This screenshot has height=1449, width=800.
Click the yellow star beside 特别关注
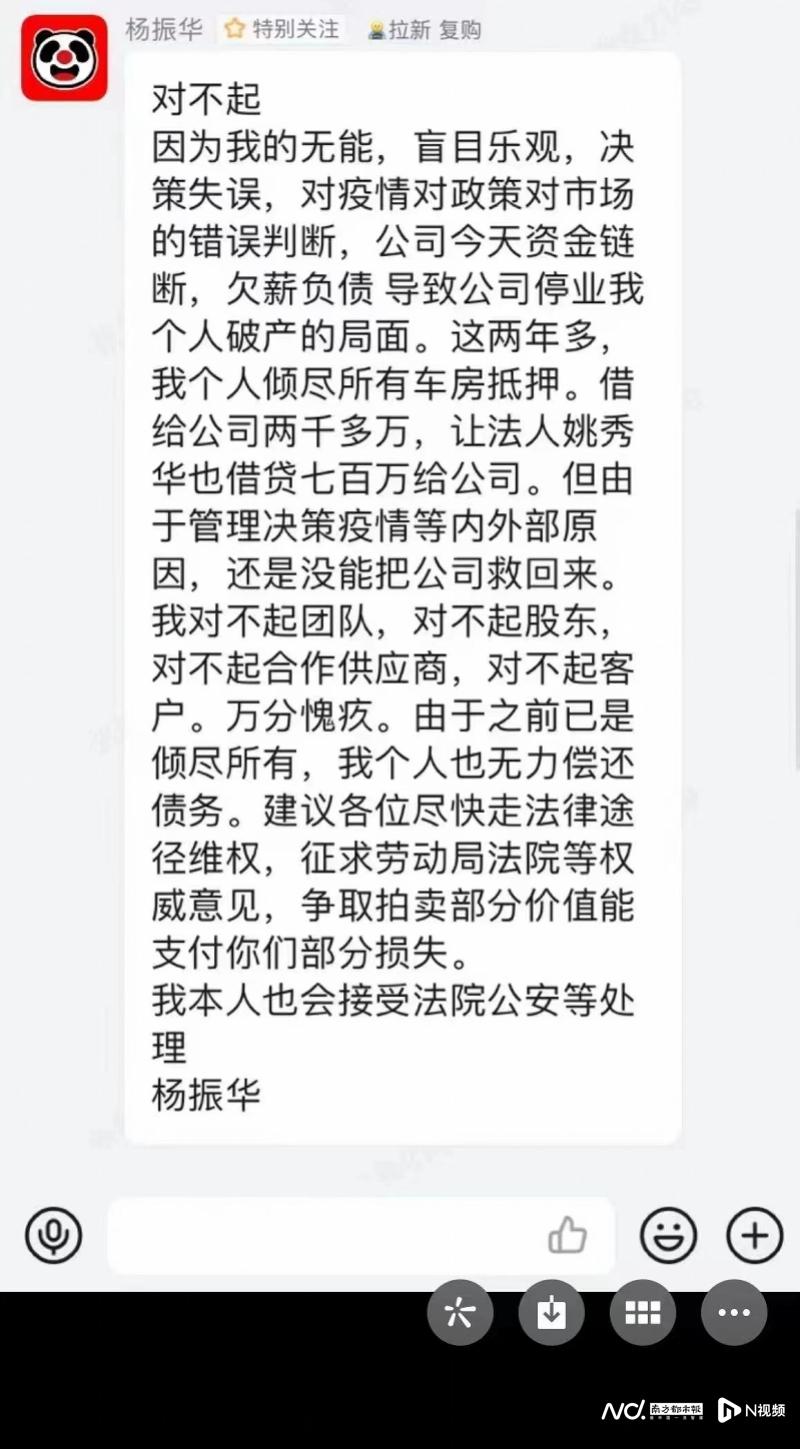pyautogui.click(x=232, y=29)
